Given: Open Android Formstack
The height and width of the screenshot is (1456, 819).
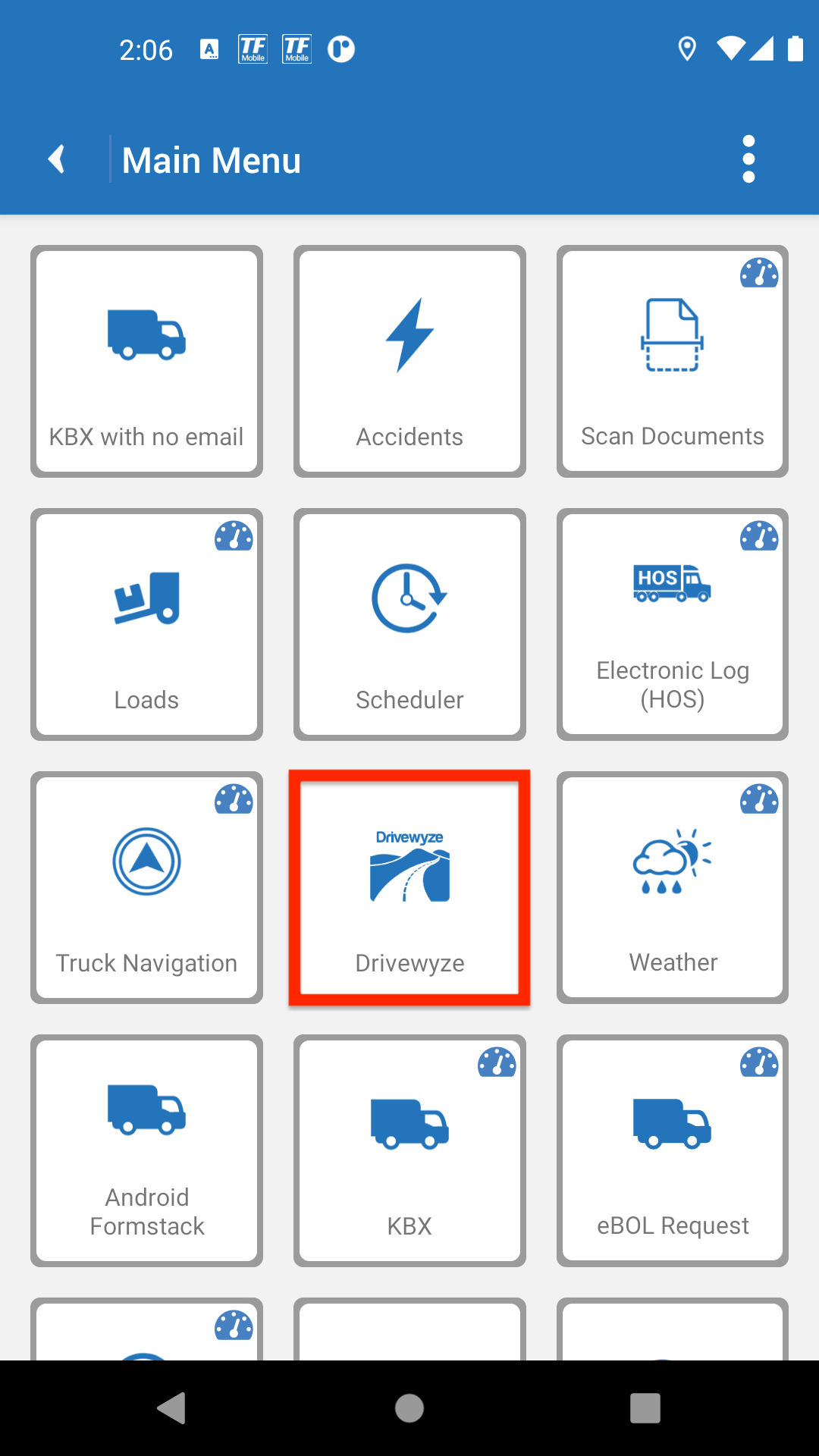Looking at the screenshot, I should tap(146, 1150).
